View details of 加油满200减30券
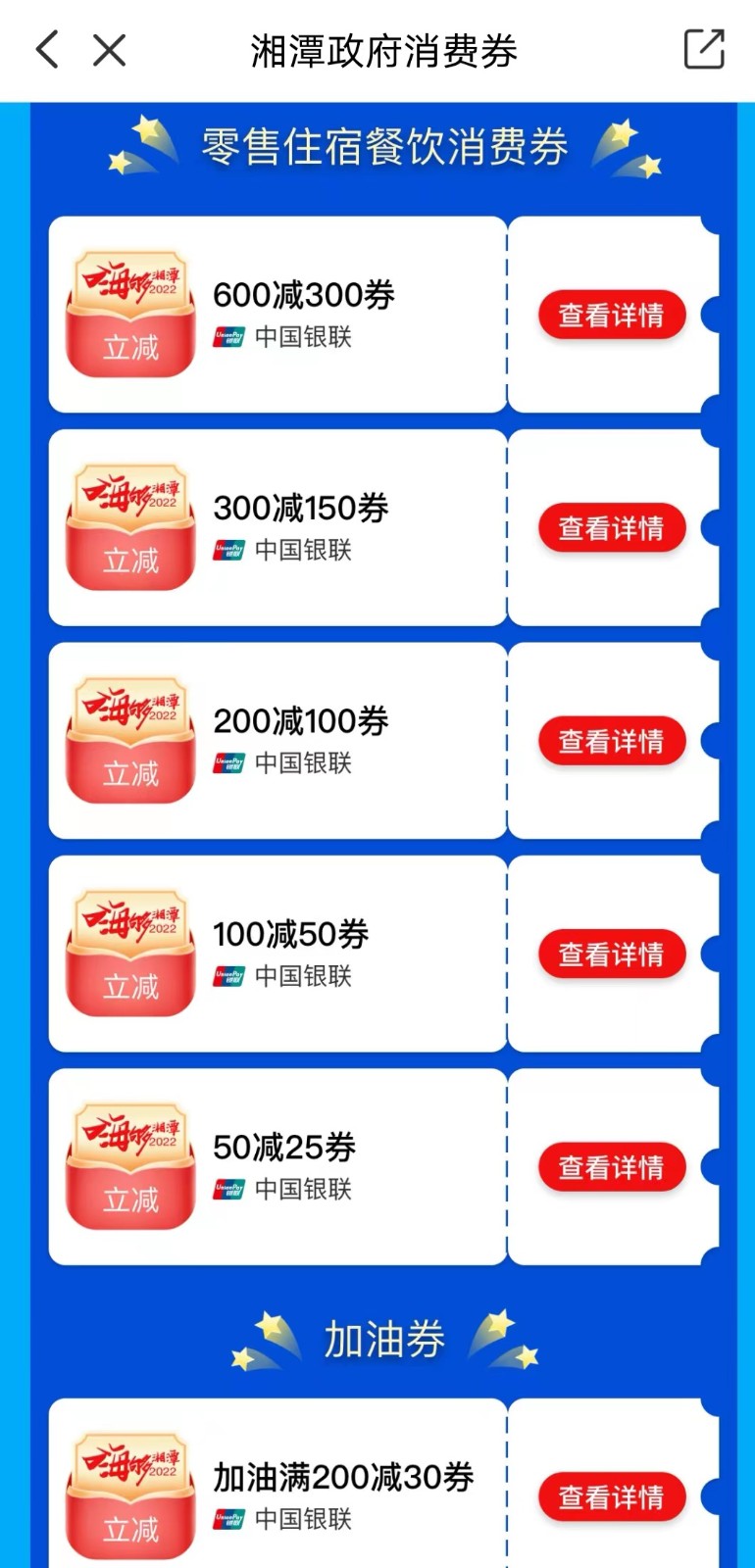This screenshot has height=1568, width=755. point(611,1496)
